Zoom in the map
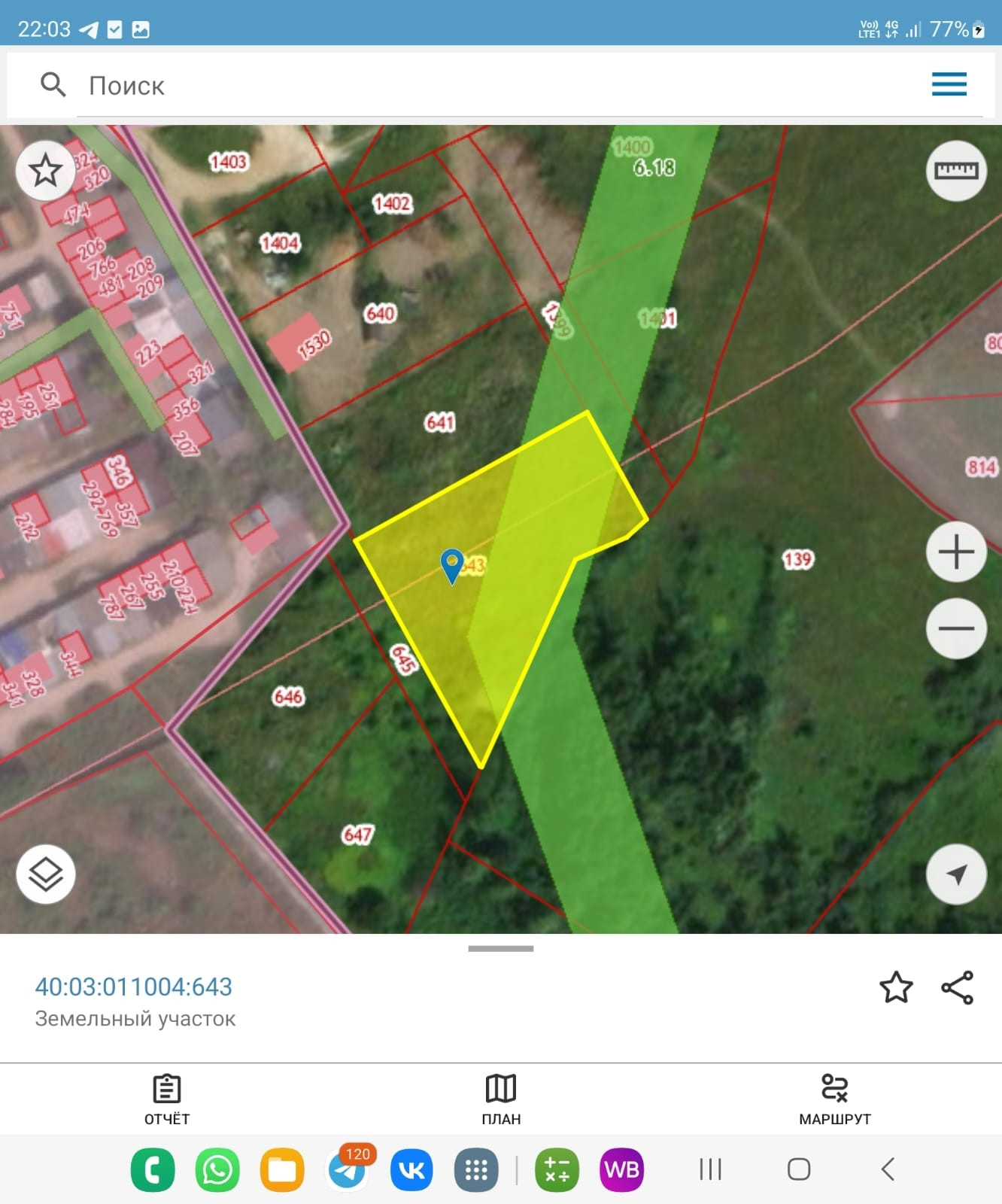This screenshot has height=1204, width=1002. (956, 552)
